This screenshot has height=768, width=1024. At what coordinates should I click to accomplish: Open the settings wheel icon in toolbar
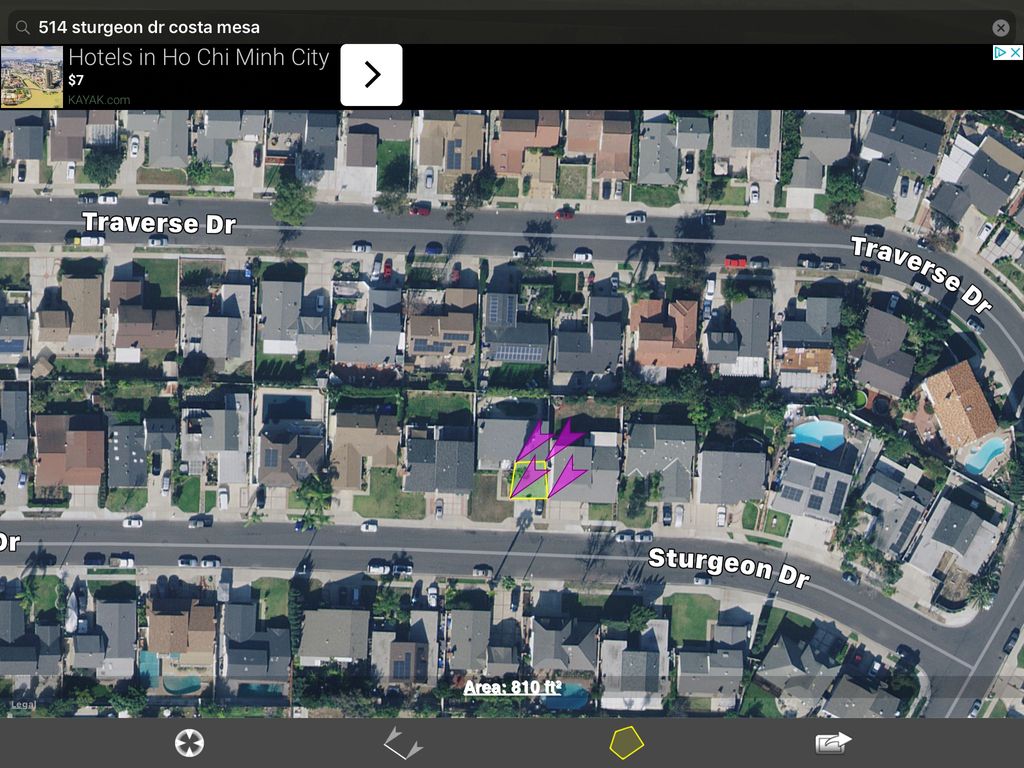point(189,743)
